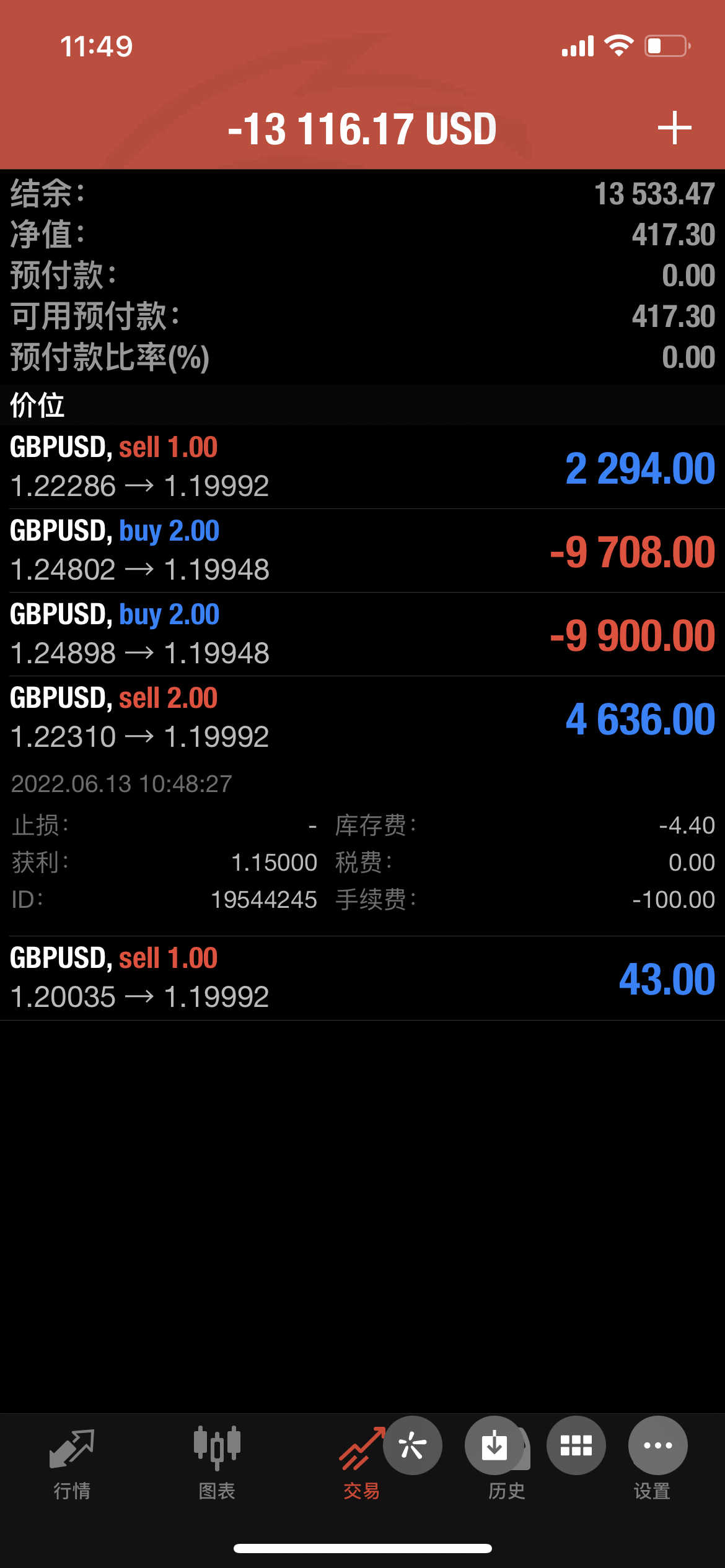
Task: Tap the floating download arrow button
Action: 494,1445
